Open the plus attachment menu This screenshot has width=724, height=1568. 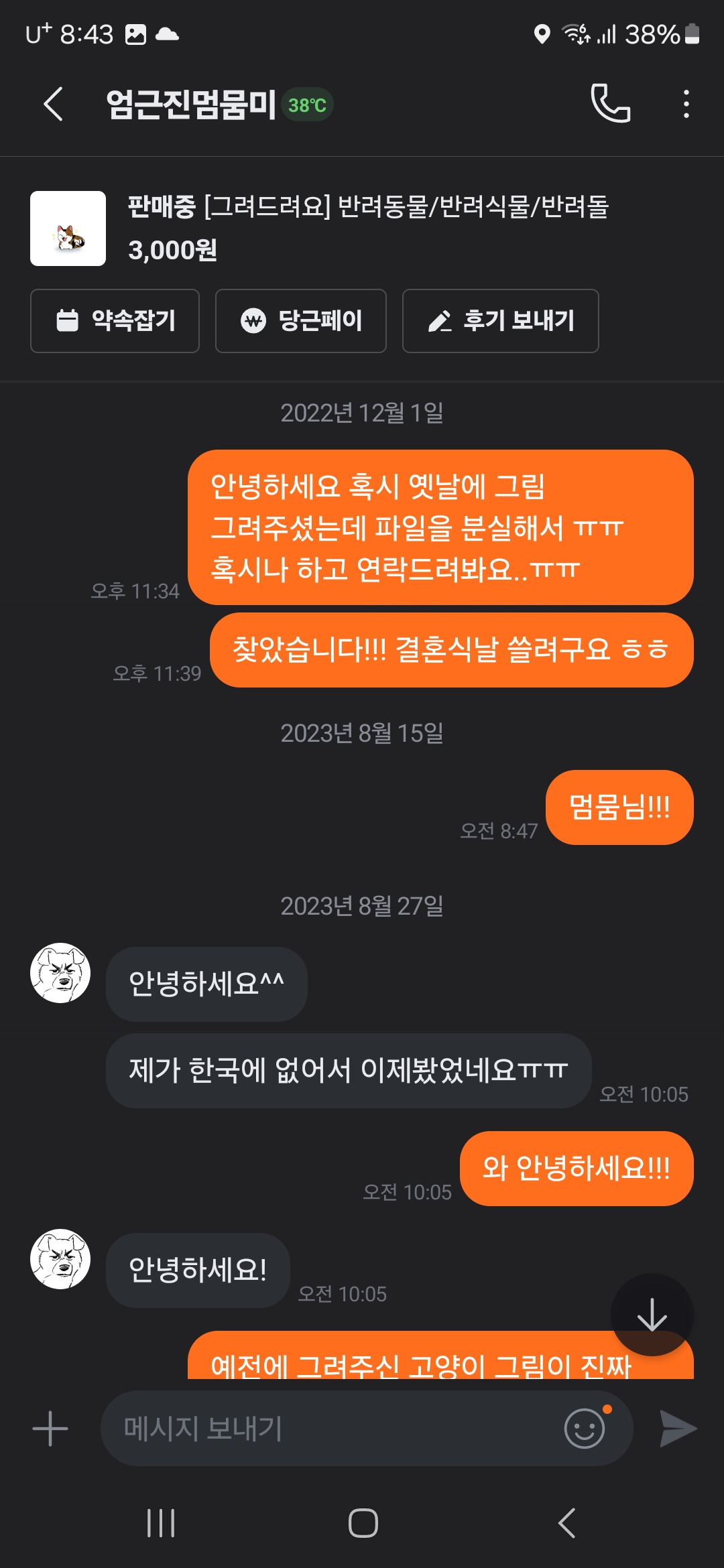click(x=50, y=1429)
